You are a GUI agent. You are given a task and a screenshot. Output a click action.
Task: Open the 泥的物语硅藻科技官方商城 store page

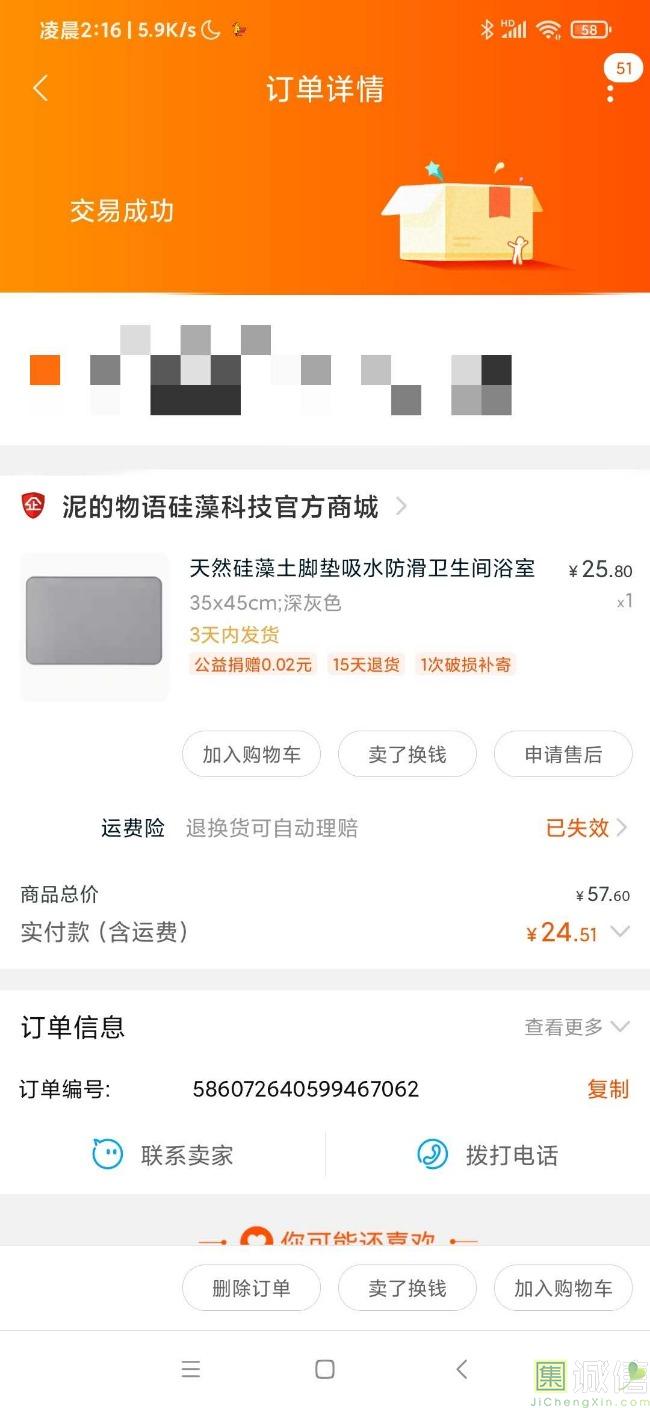[x=220, y=507]
